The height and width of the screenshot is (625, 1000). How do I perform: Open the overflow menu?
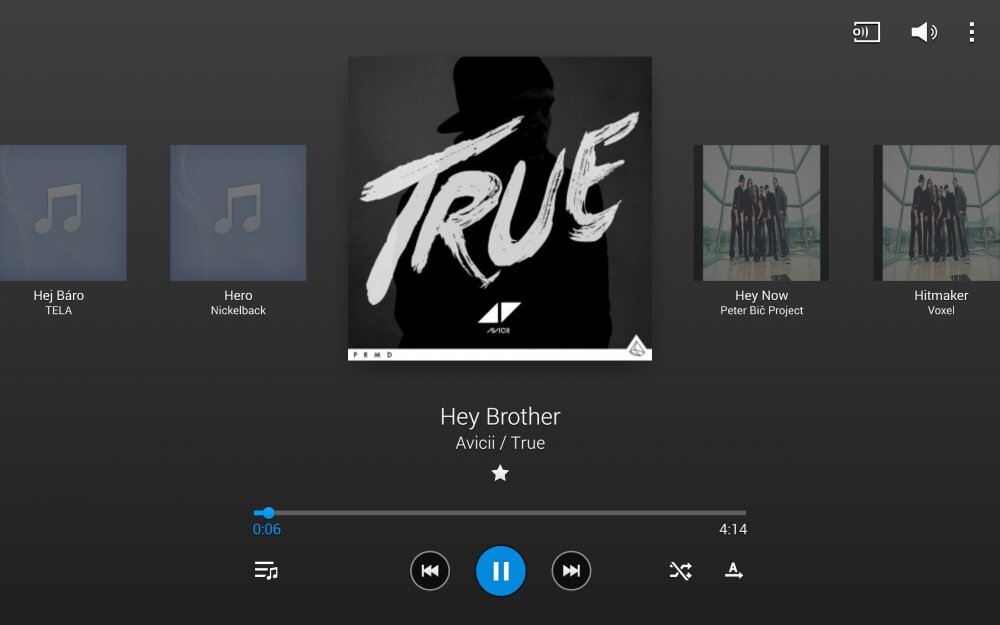pyautogui.click(x=971, y=32)
